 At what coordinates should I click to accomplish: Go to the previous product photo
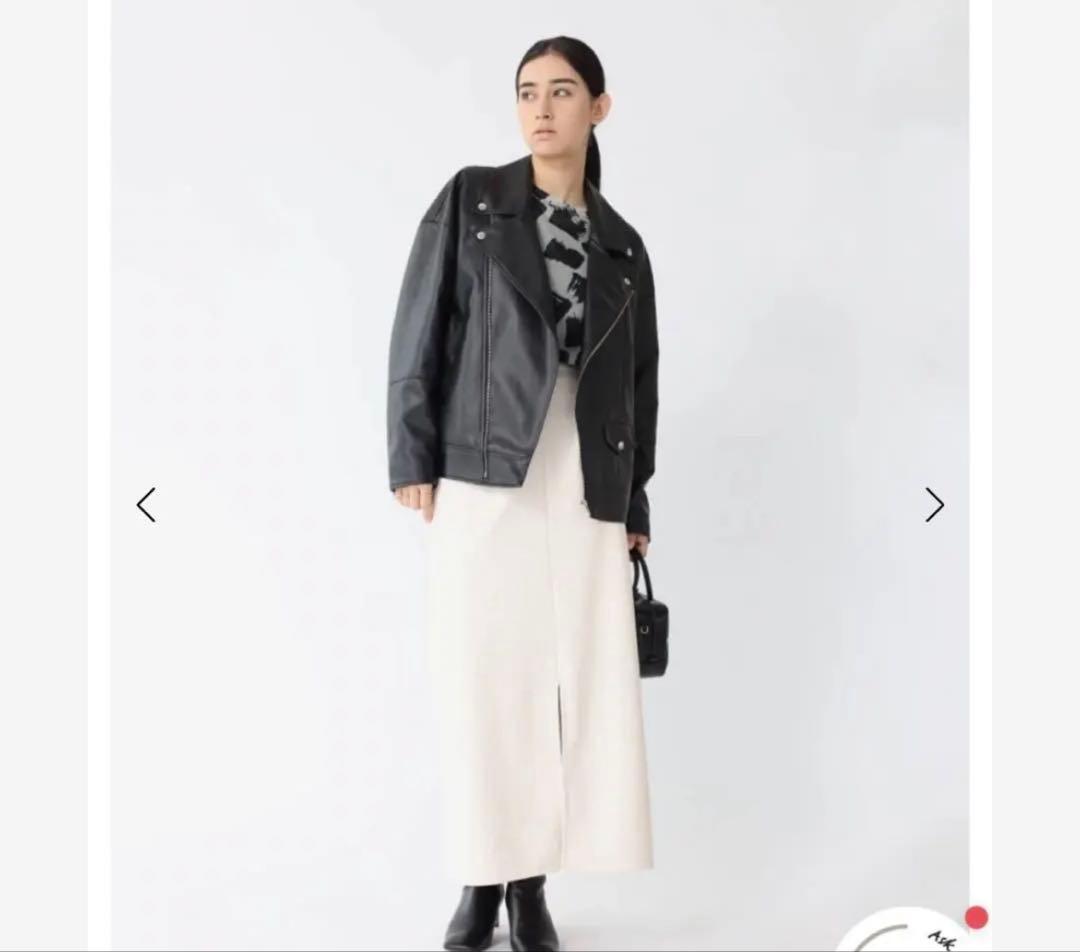pyautogui.click(x=146, y=505)
